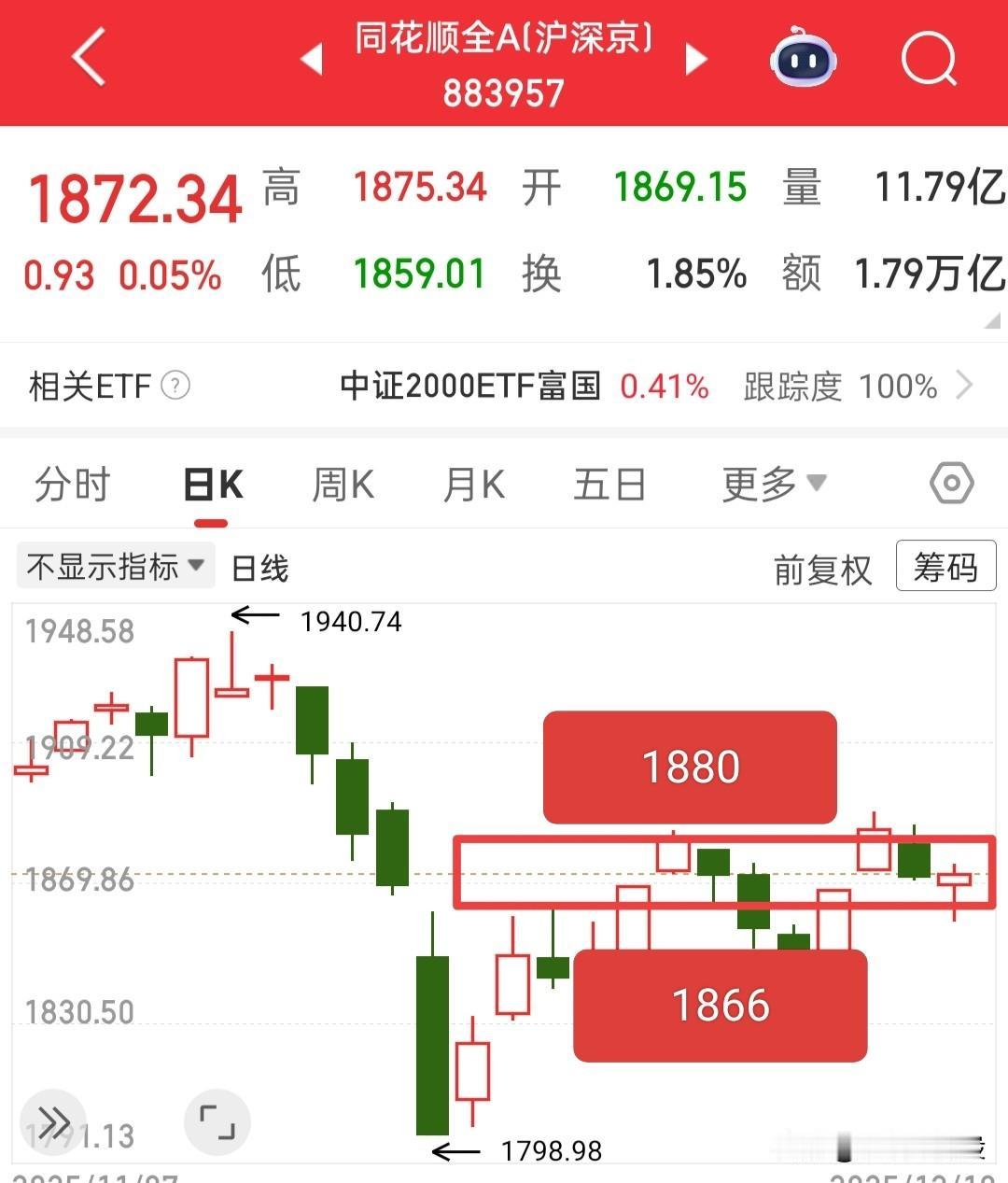Click the back arrow icon
This screenshot has height=1183, width=1008.
86,58
